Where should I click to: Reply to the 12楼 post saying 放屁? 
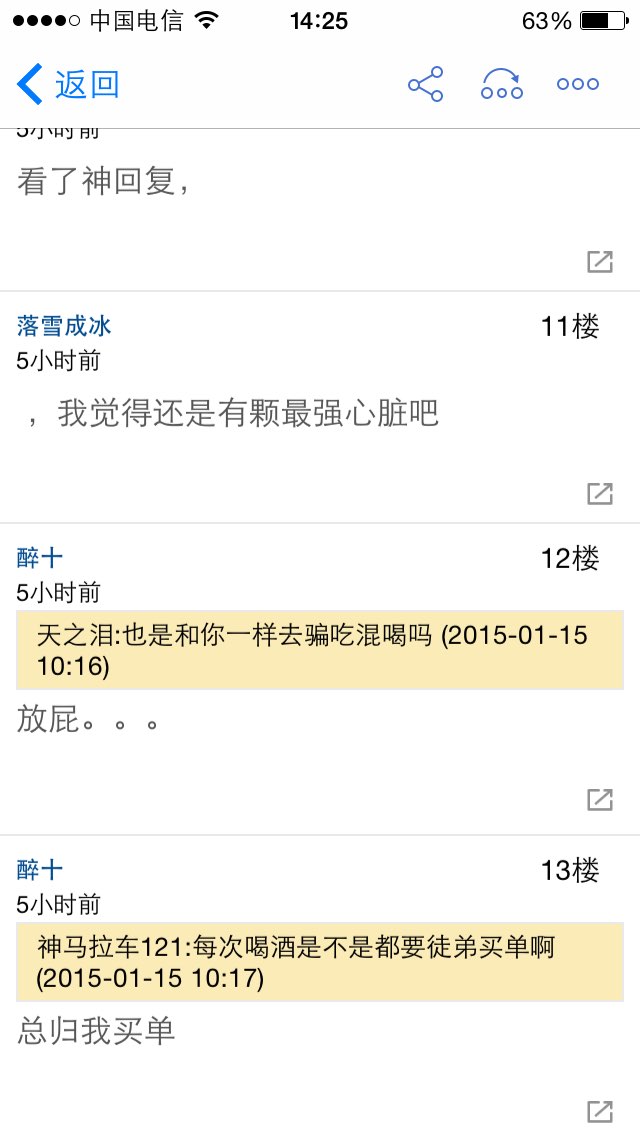[599, 799]
